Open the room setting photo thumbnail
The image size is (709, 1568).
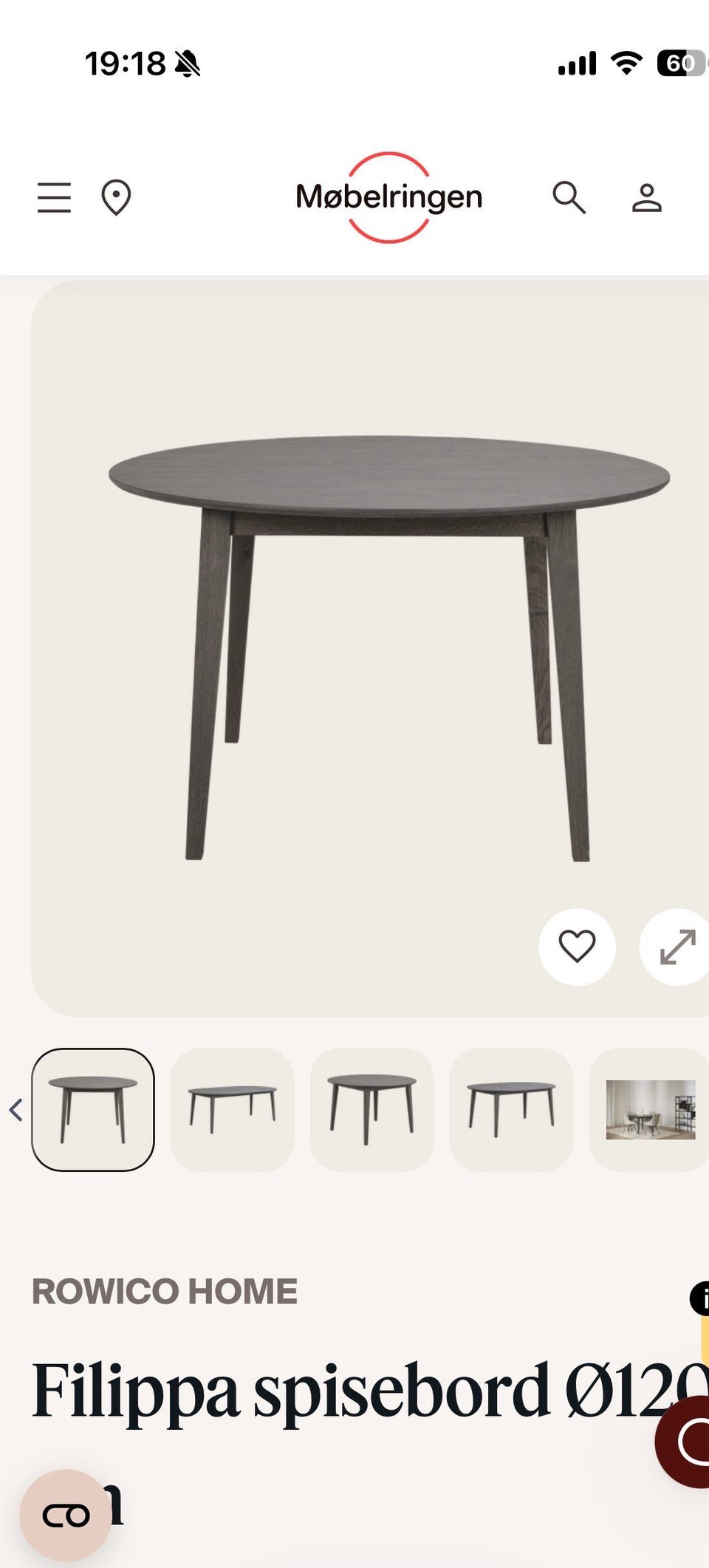tap(650, 1110)
